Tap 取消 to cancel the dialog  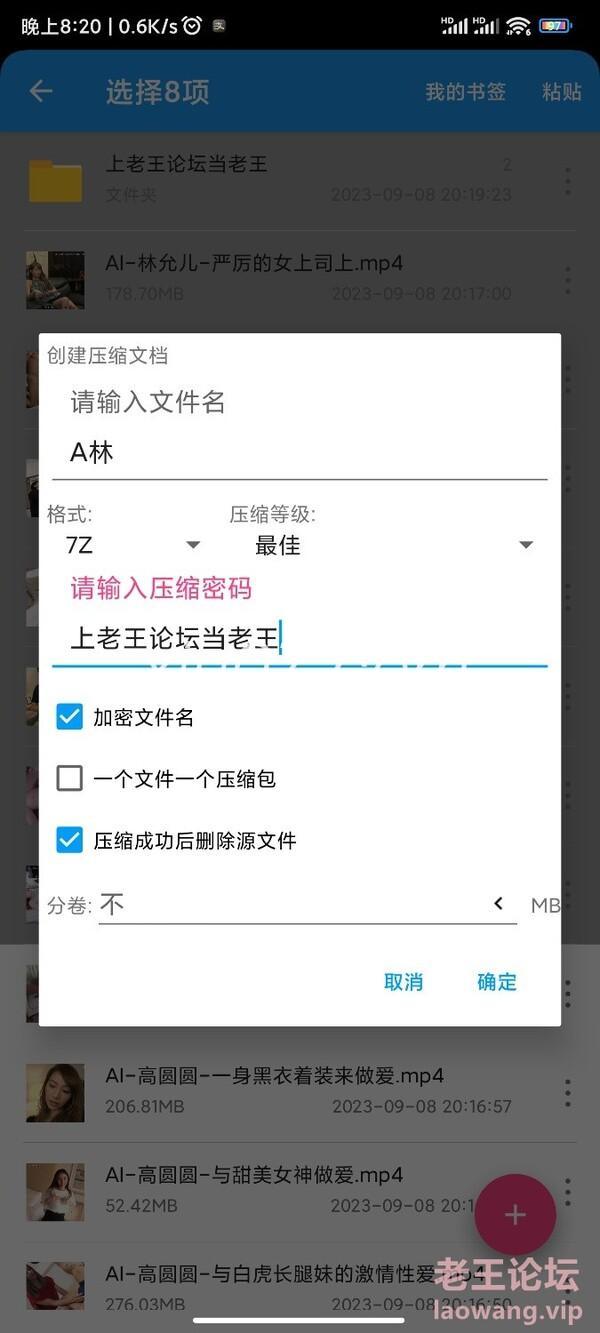click(403, 982)
